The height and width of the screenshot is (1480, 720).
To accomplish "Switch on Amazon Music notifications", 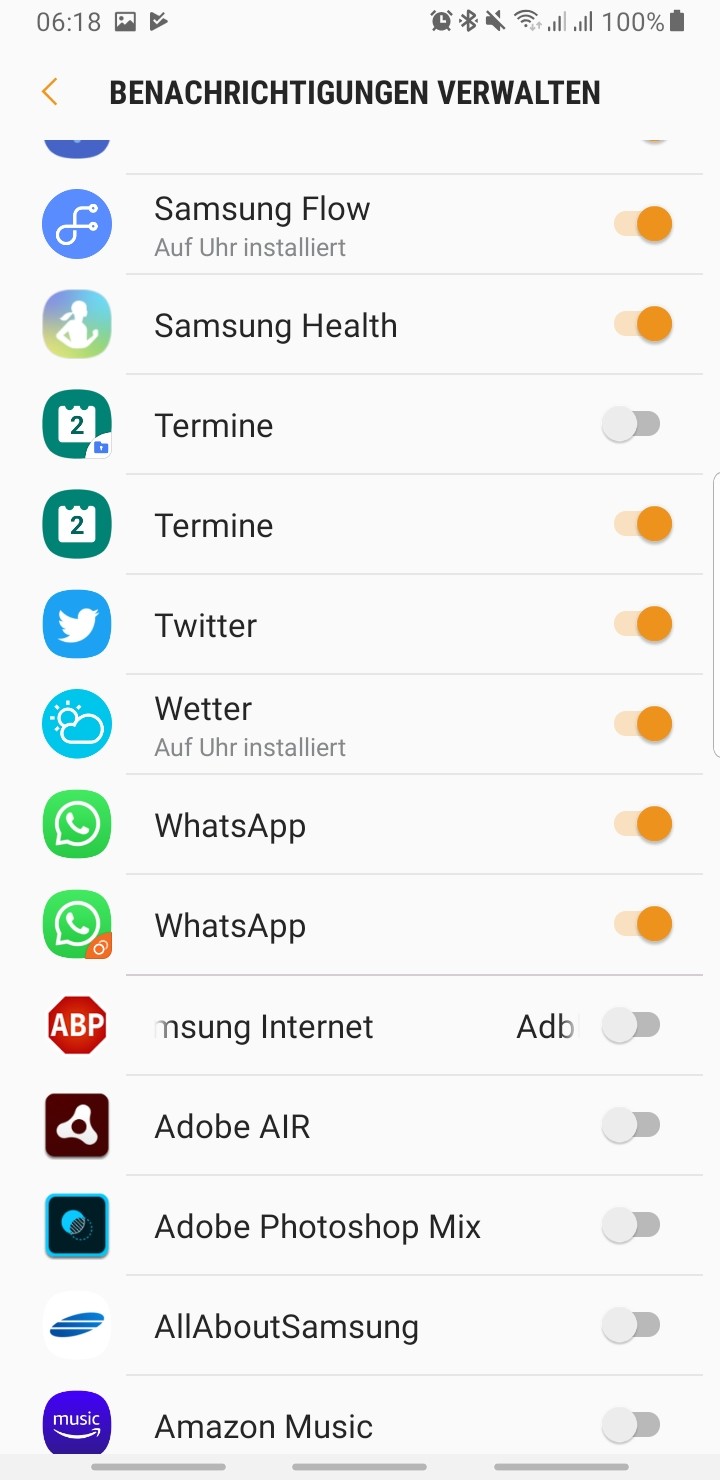I will coord(631,1425).
